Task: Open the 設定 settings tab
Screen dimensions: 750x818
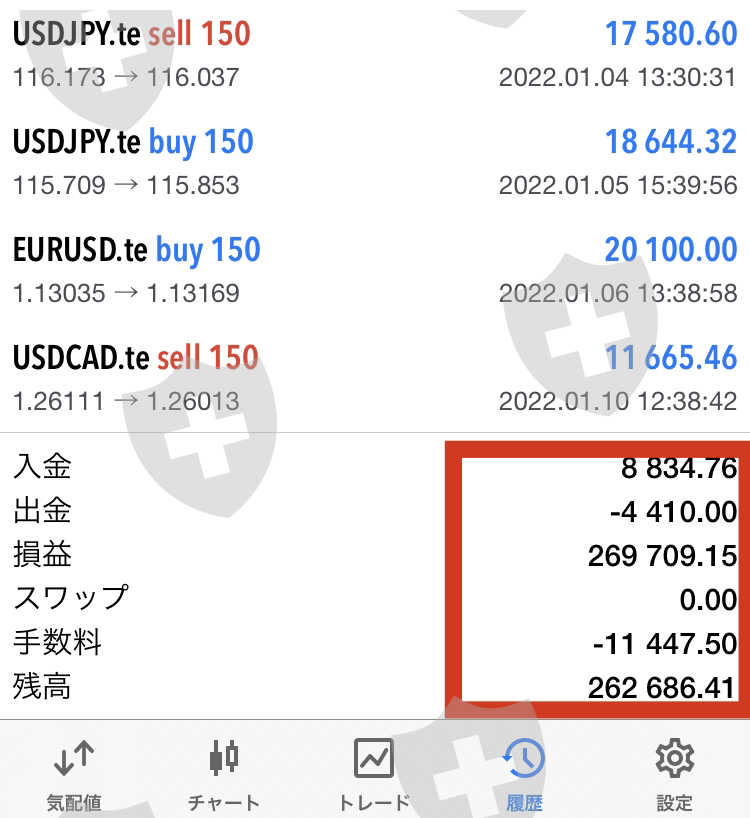Action: [674, 772]
